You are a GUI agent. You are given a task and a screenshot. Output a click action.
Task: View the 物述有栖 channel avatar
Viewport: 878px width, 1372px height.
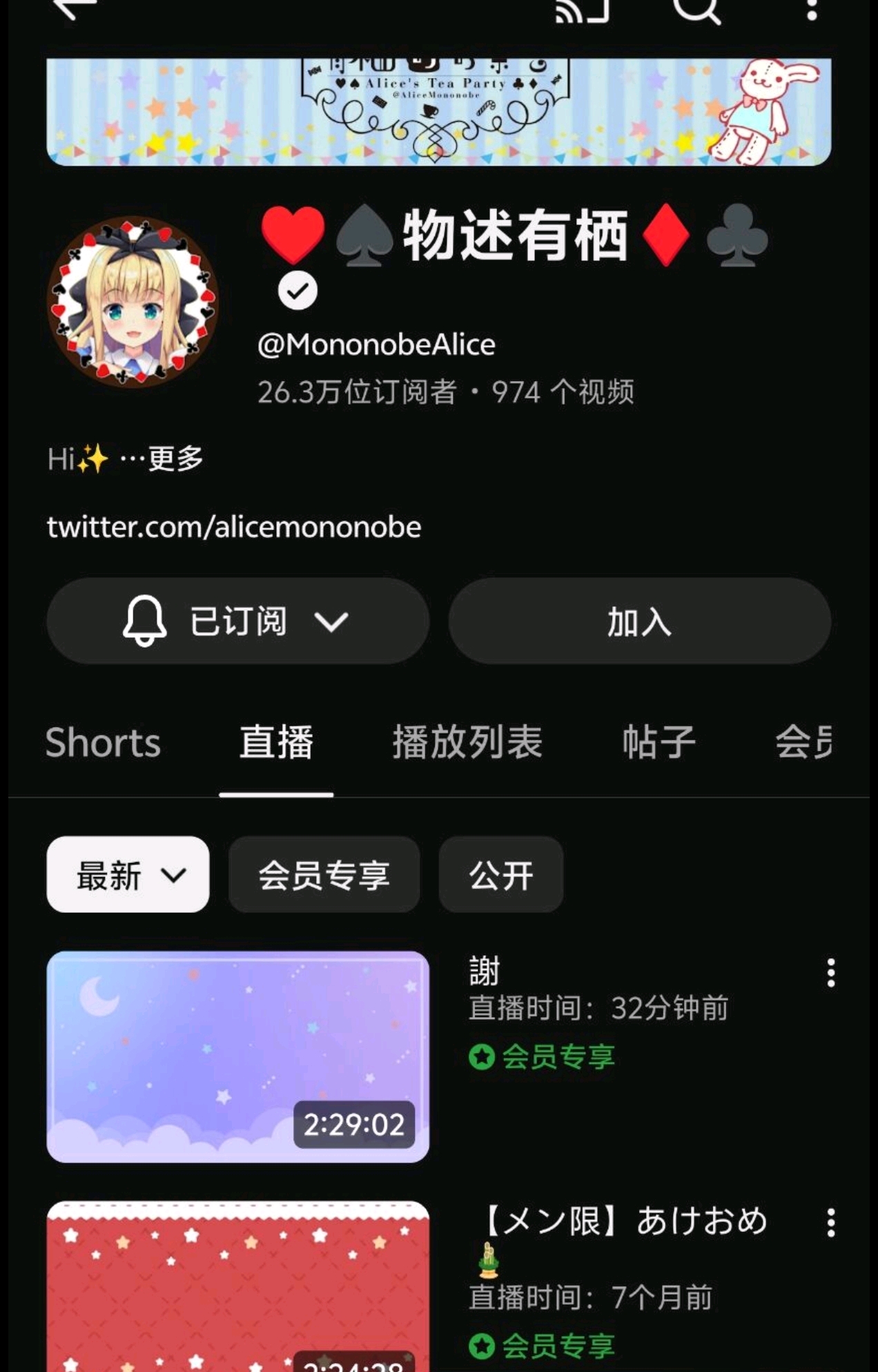click(133, 302)
